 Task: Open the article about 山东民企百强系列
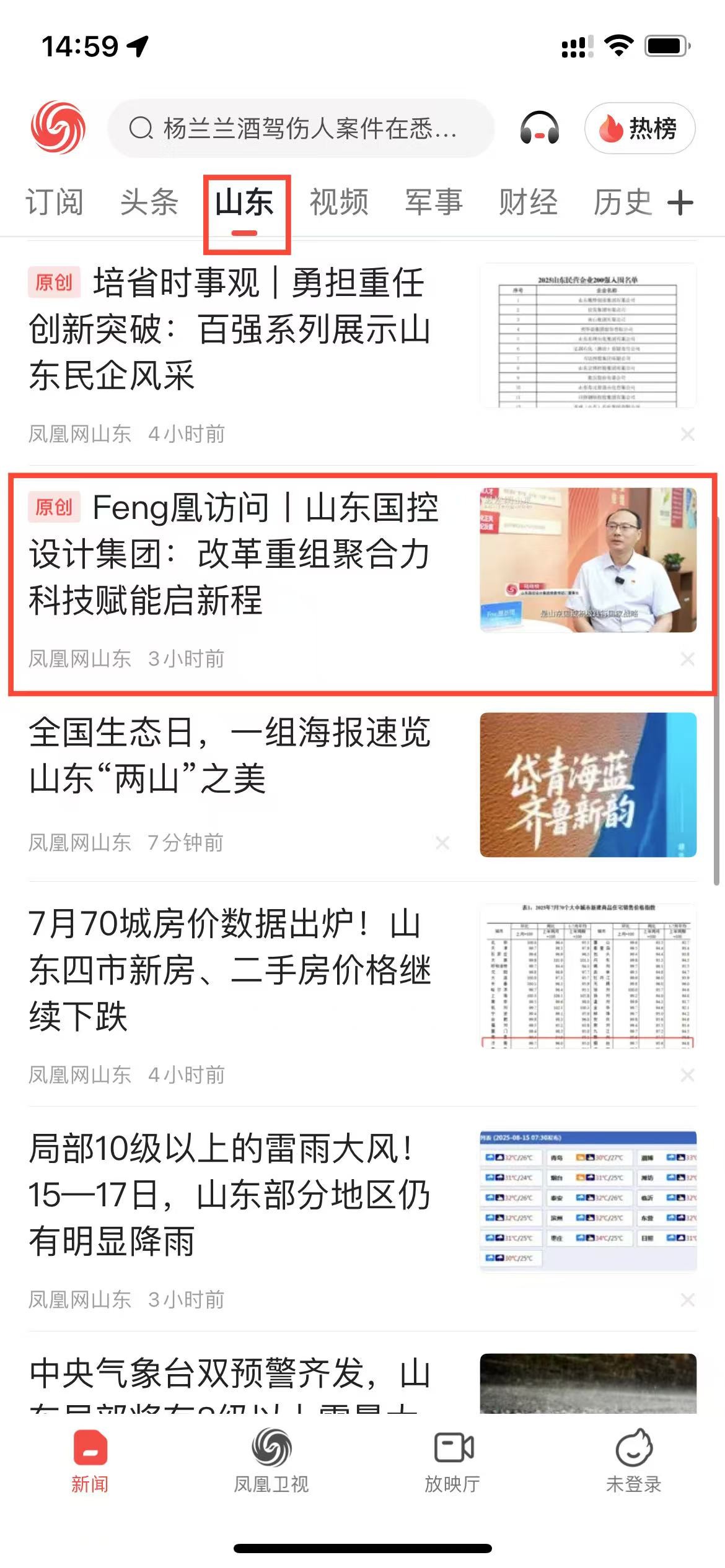point(229,329)
